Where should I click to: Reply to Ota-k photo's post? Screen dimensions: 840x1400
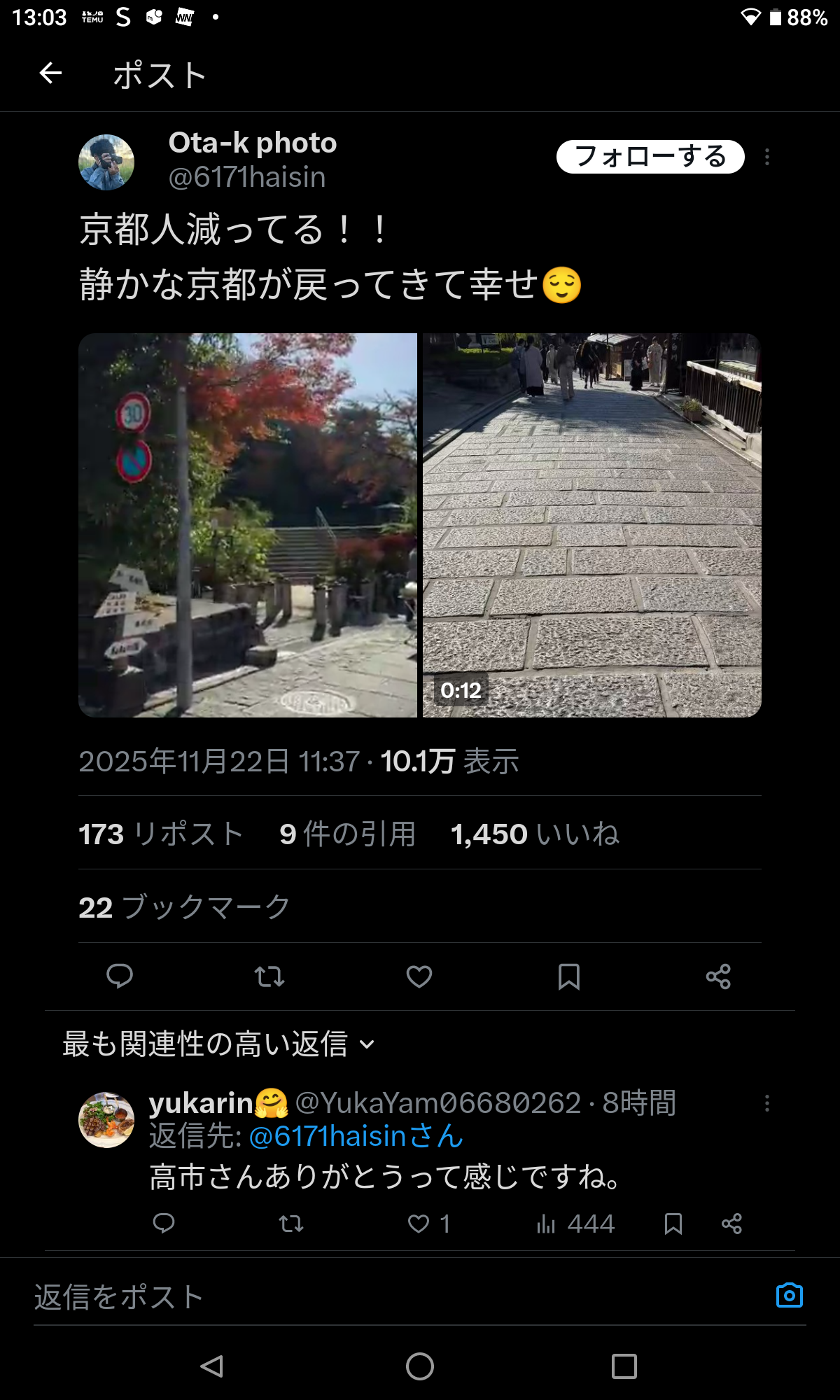[120, 976]
